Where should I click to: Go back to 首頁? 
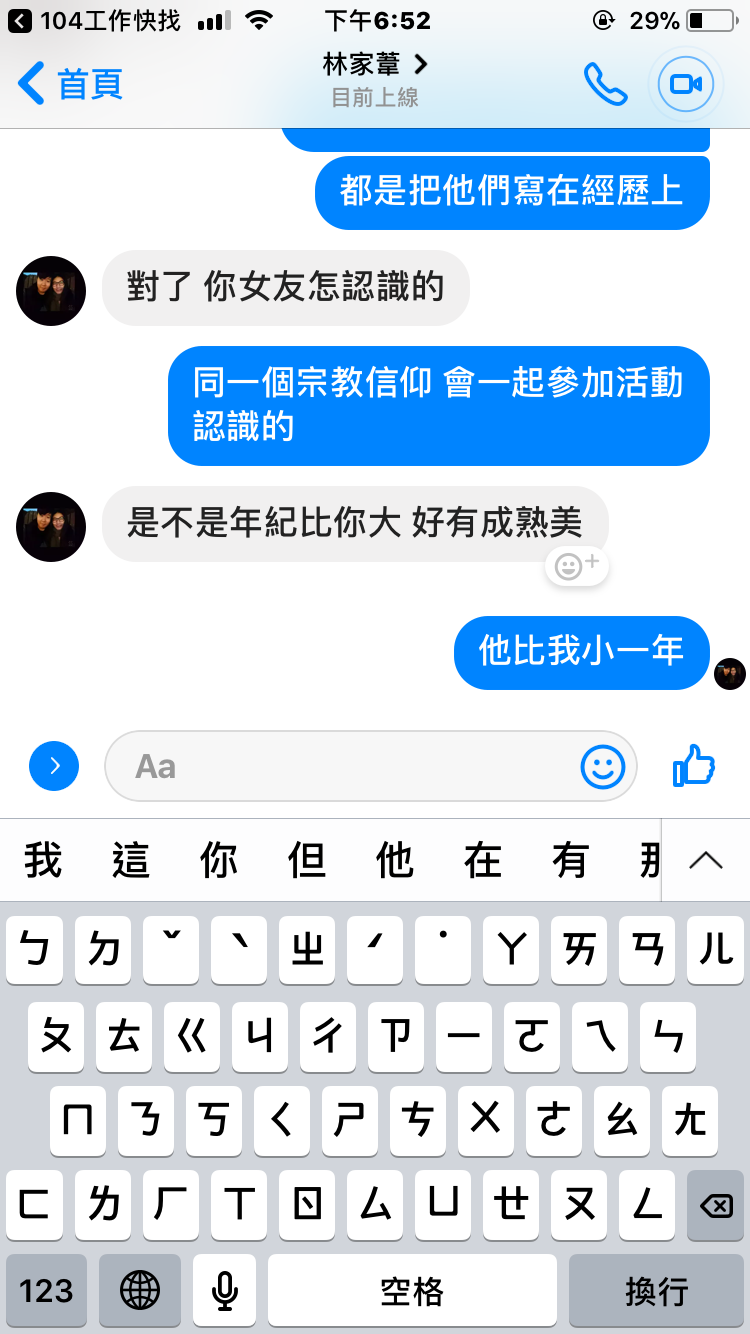pyautogui.click(x=70, y=84)
